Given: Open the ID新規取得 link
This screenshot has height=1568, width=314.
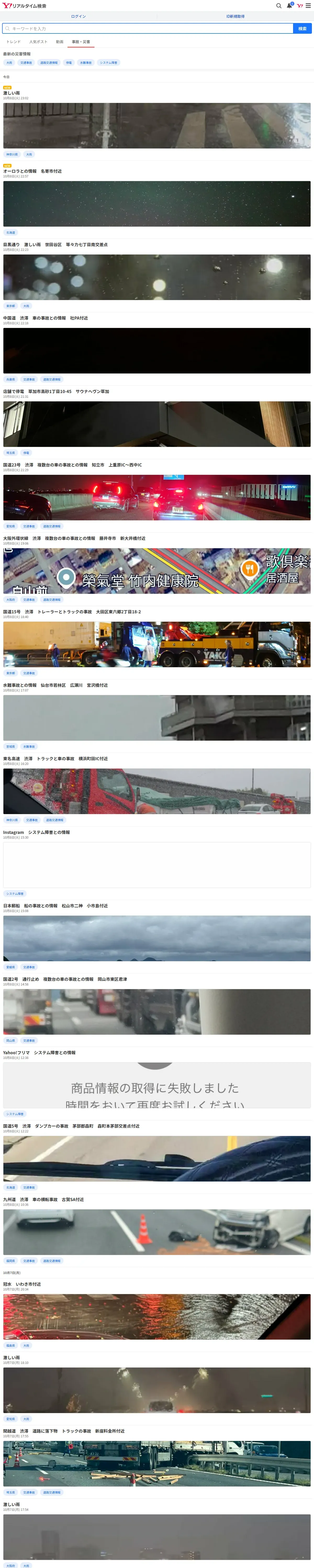Looking at the screenshot, I should [x=235, y=16].
